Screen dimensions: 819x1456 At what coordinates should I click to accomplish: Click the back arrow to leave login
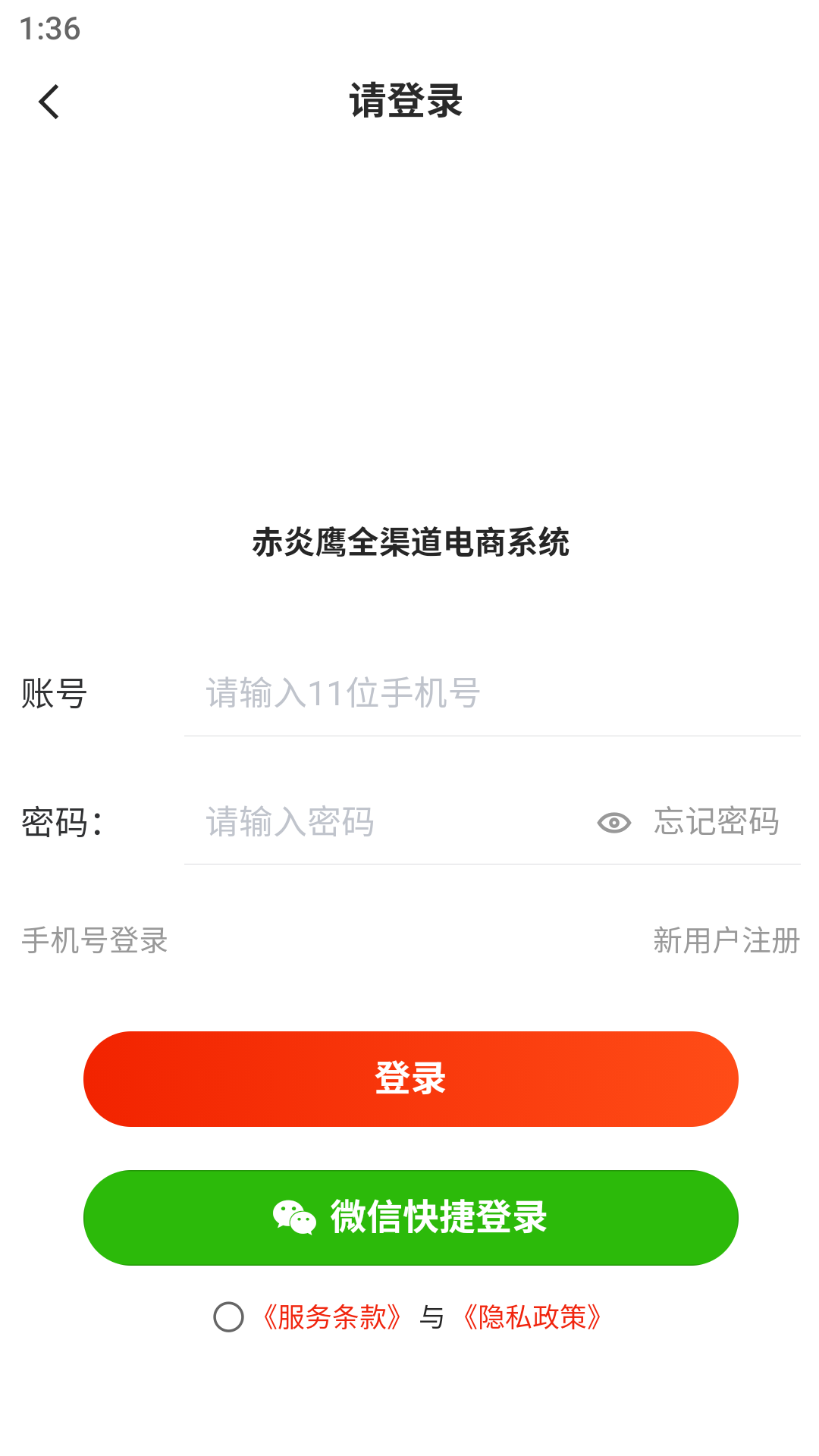point(49,101)
